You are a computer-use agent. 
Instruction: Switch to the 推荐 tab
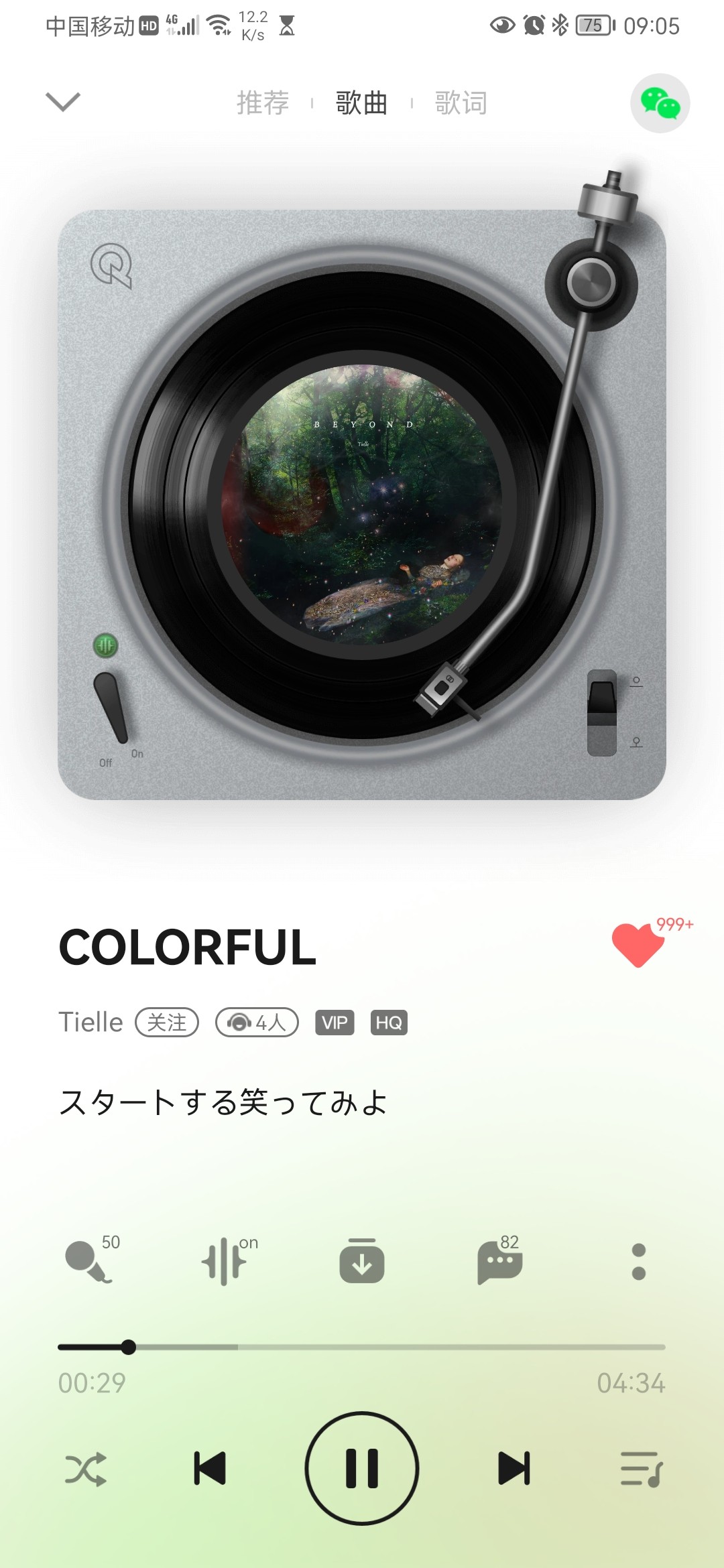[263, 103]
